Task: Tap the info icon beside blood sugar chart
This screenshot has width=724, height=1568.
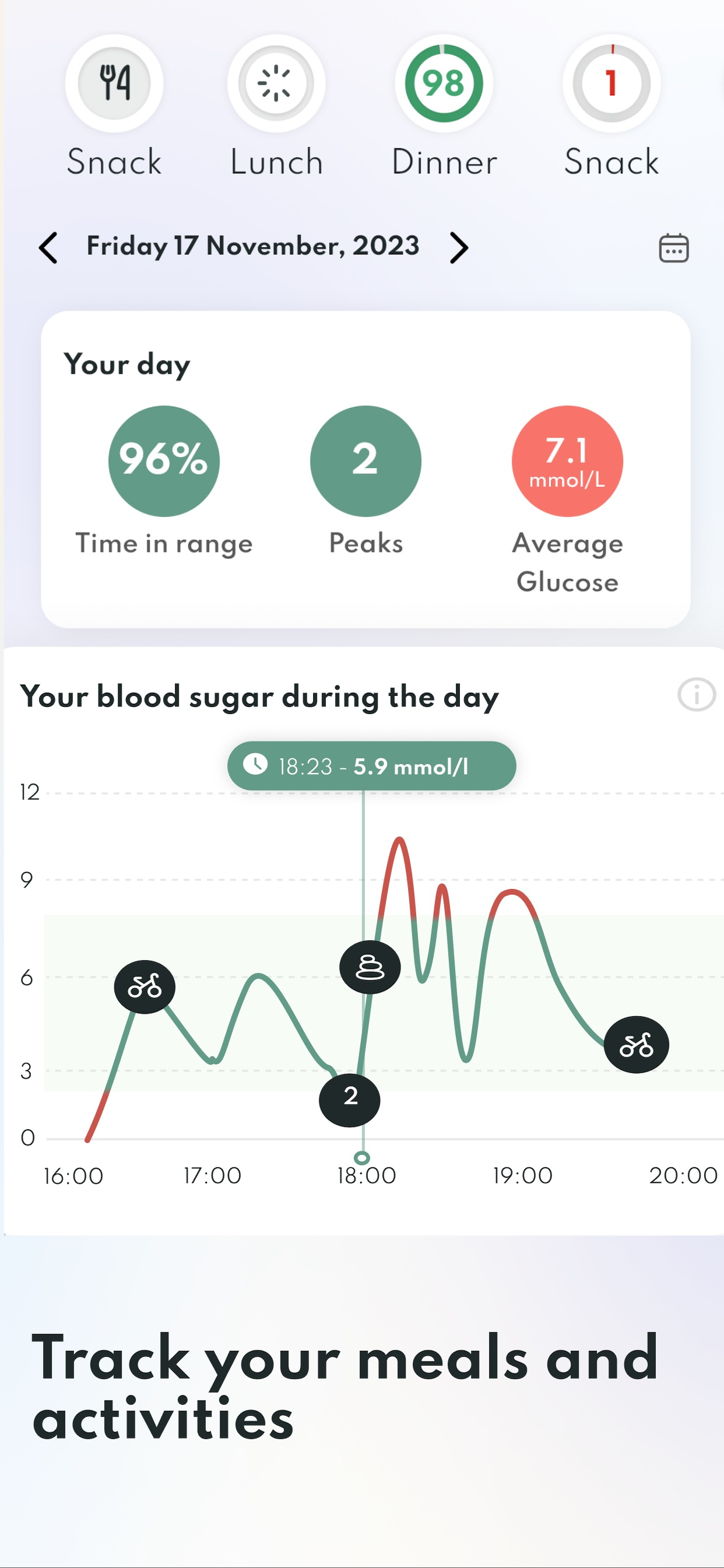Action: pyautogui.click(x=697, y=694)
